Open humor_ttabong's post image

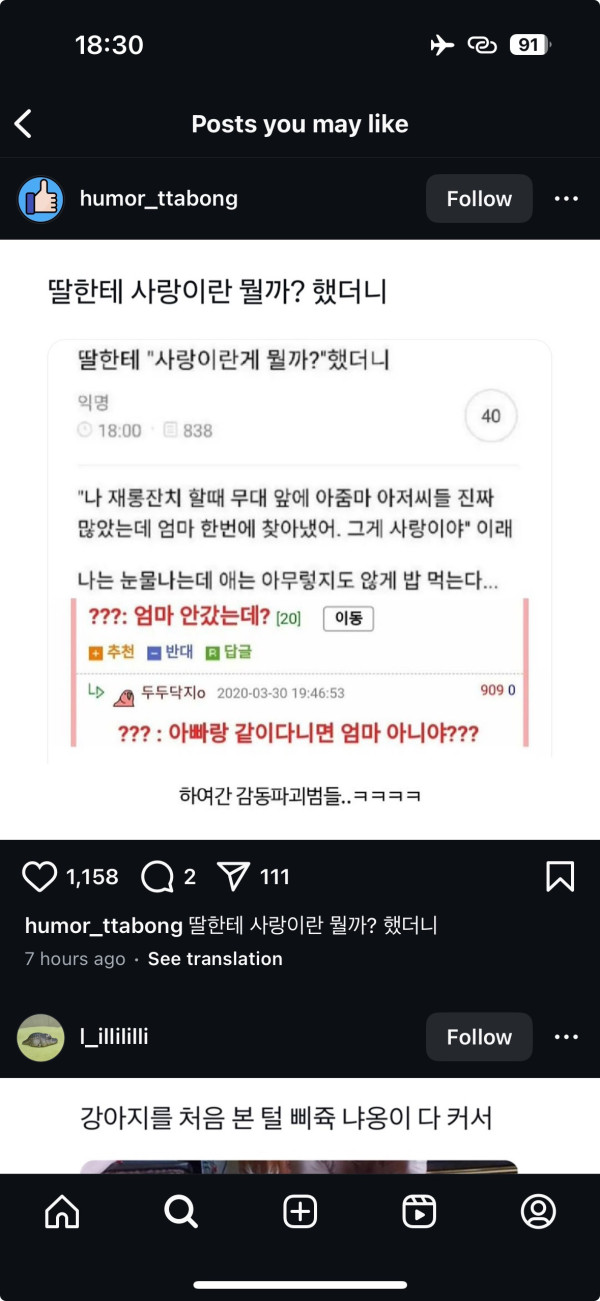[x=300, y=540]
